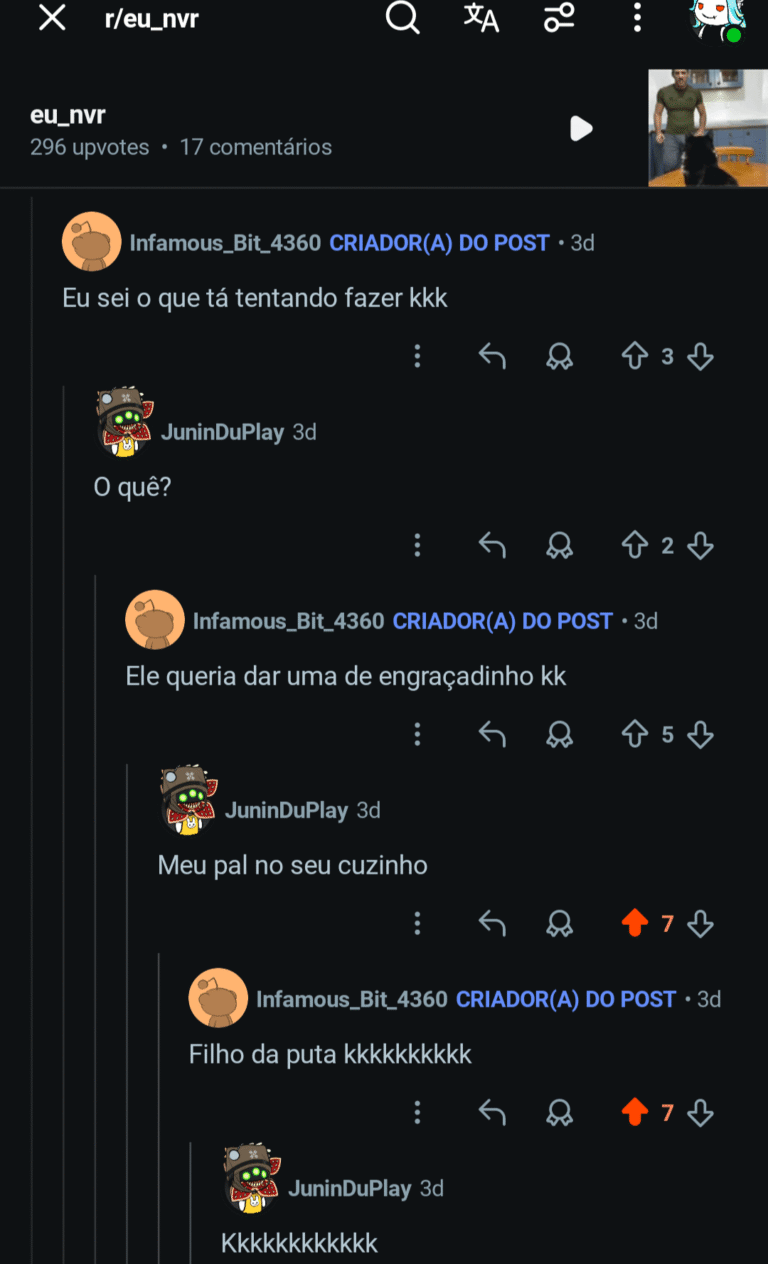Play the eu_nvr post video
Image resolution: width=768 pixels, height=1264 pixels.
click(581, 129)
